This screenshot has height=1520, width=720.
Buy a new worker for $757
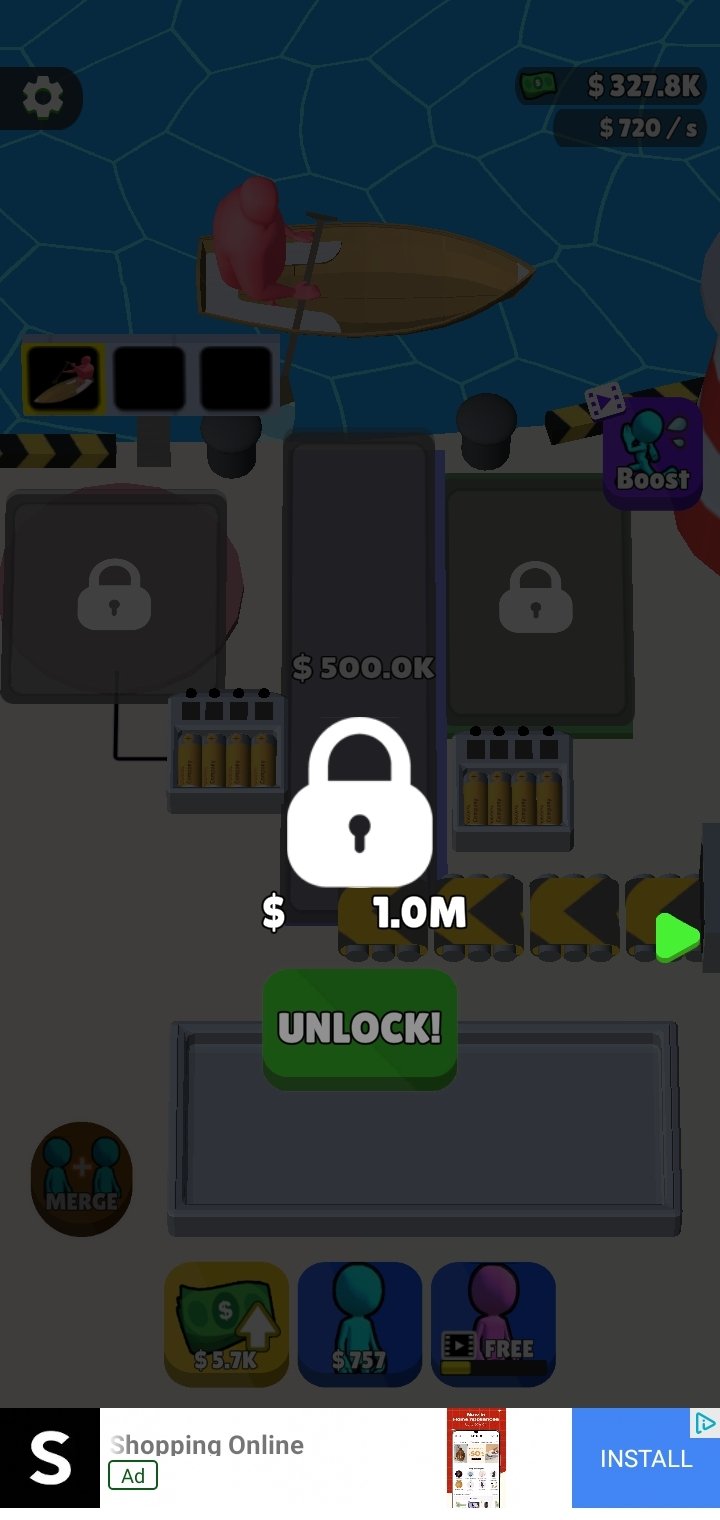(360, 1324)
